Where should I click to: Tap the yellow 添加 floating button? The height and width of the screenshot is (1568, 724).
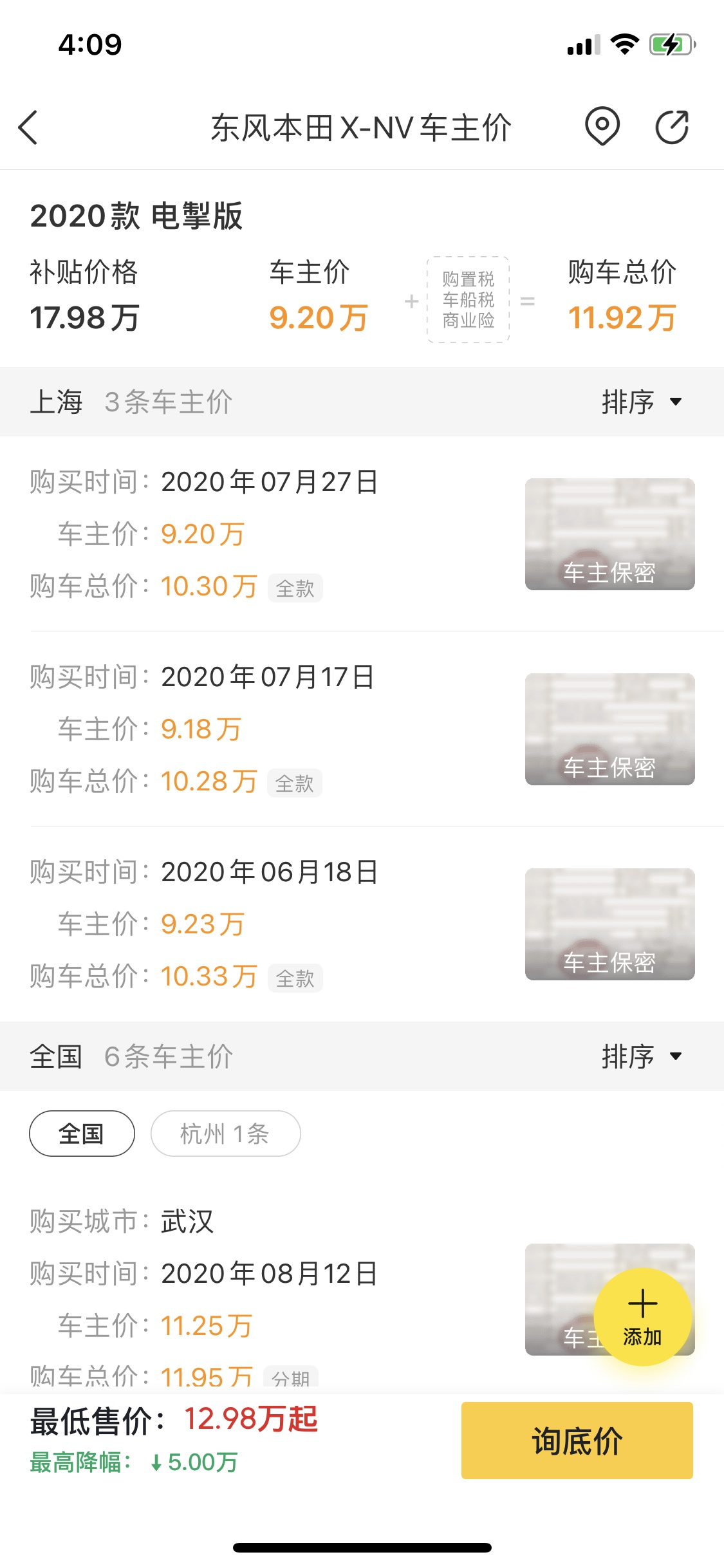point(642,1316)
